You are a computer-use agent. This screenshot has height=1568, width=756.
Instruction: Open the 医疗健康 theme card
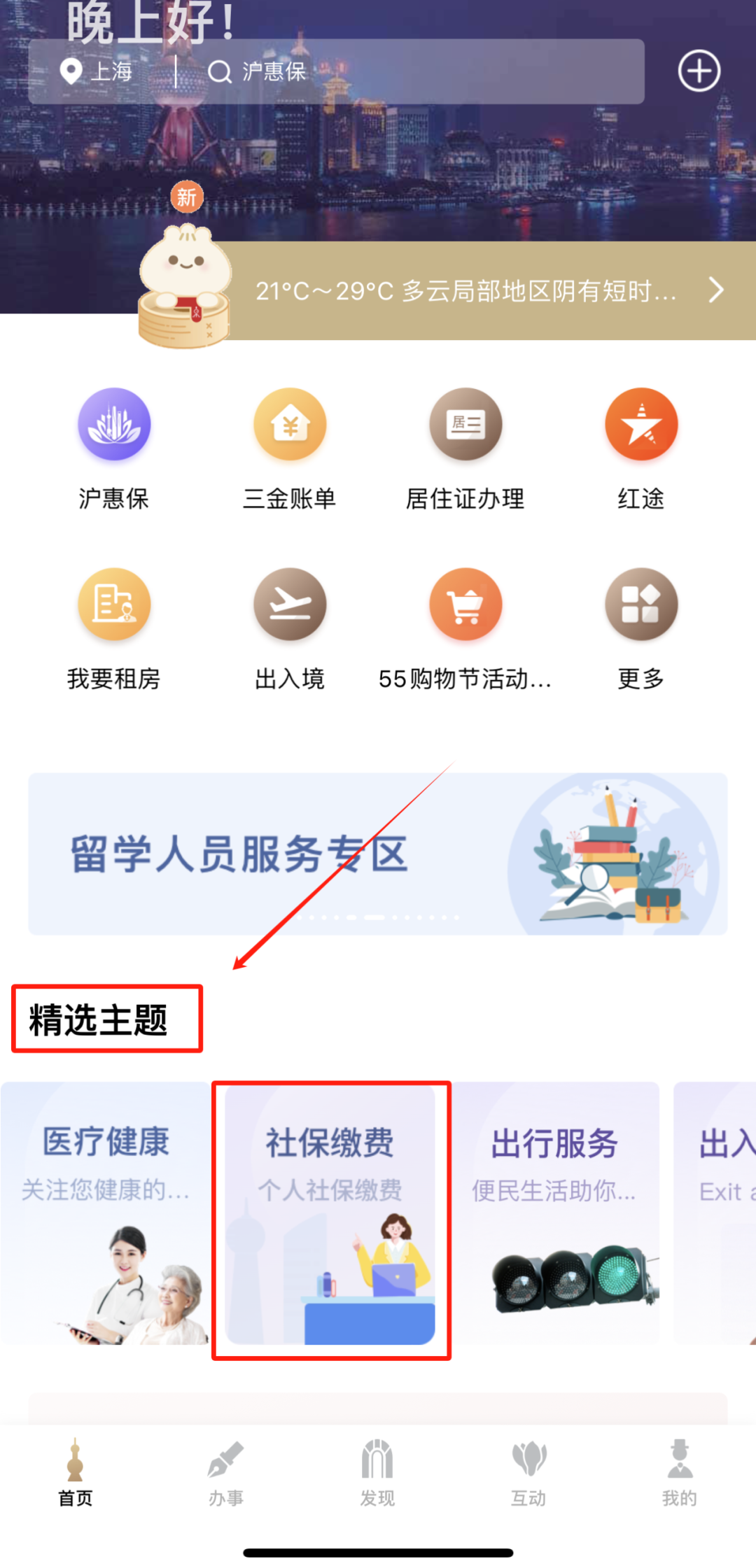click(105, 1214)
